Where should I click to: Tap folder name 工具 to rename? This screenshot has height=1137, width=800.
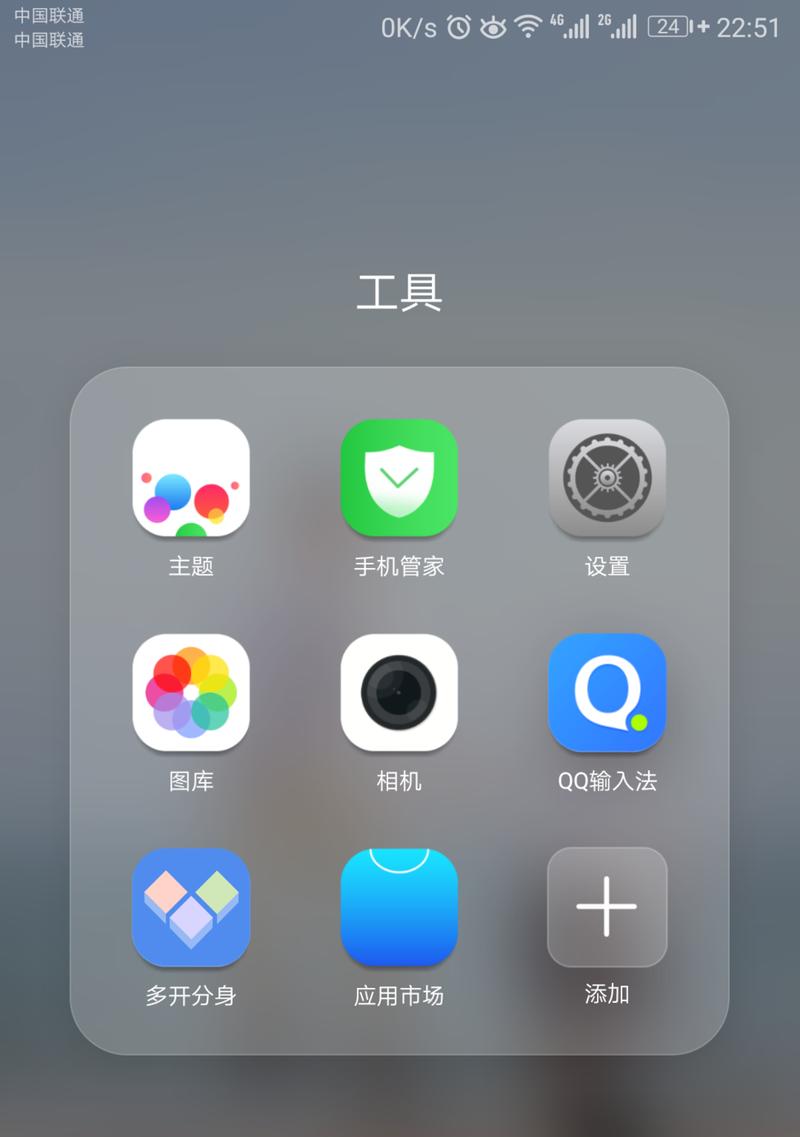click(x=399, y=292)
